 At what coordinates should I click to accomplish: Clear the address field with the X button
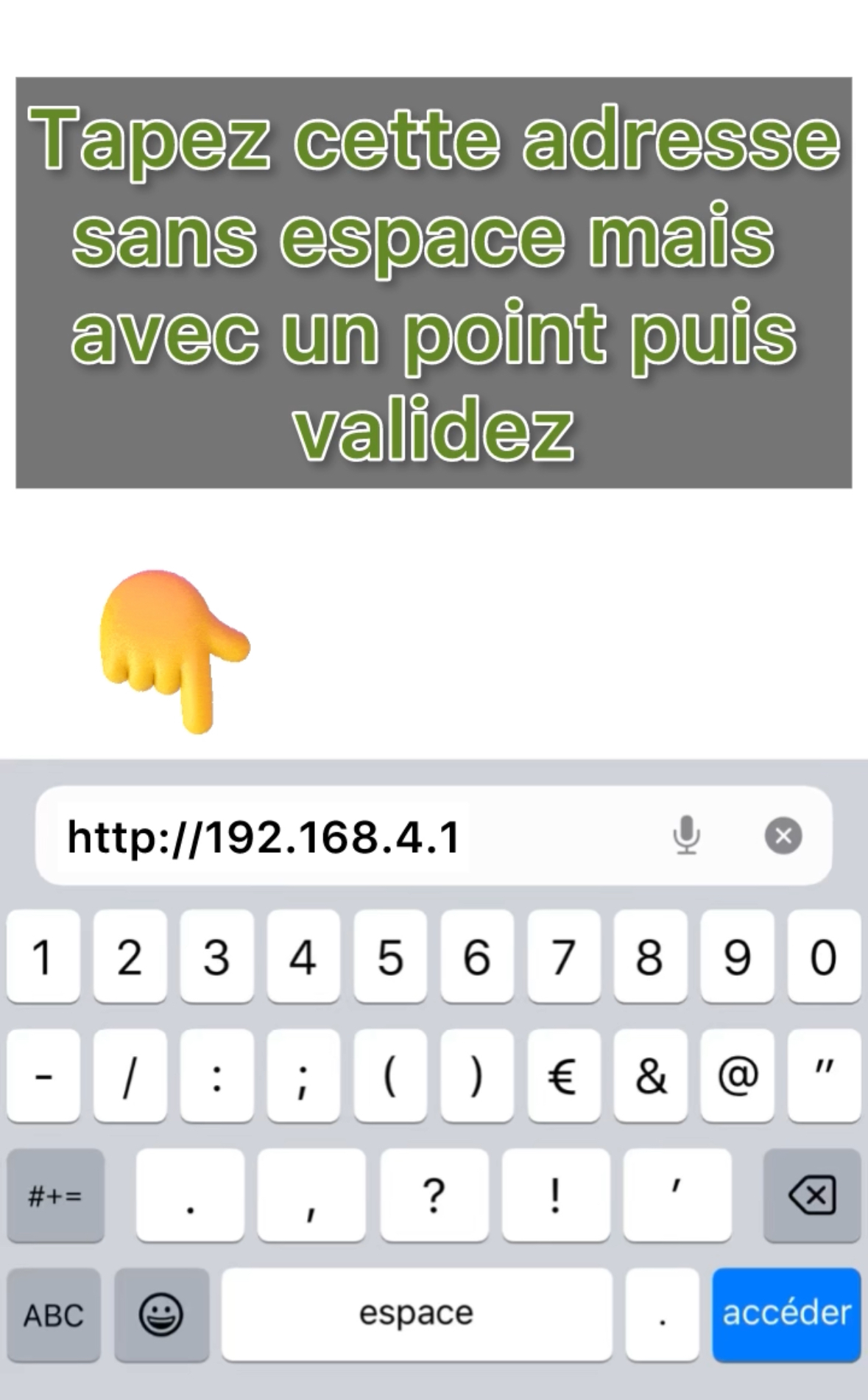(783, 836)
